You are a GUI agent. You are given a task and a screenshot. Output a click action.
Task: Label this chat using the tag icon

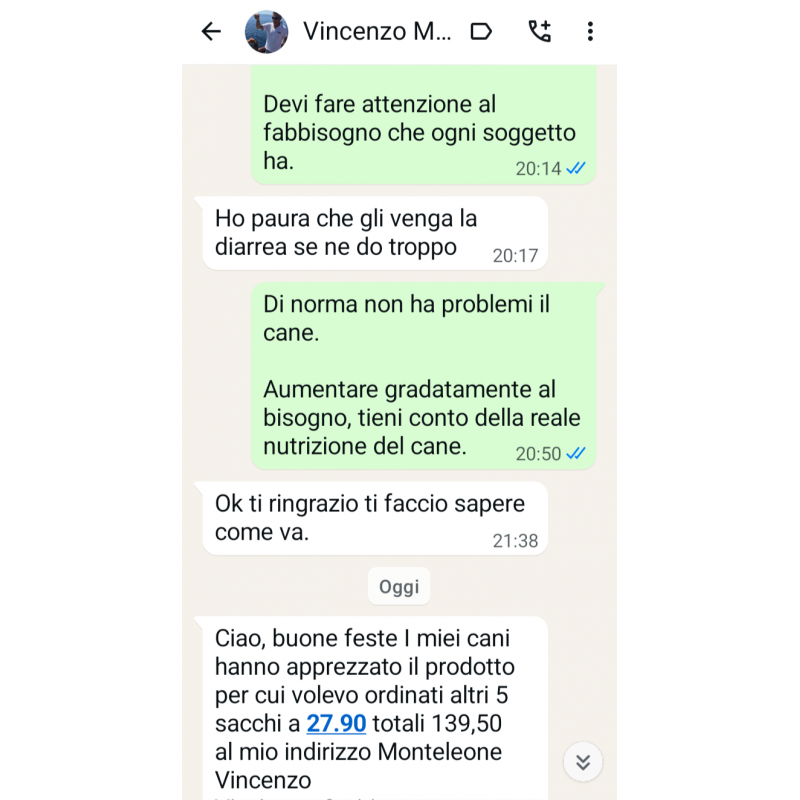[x=481, y=32]
